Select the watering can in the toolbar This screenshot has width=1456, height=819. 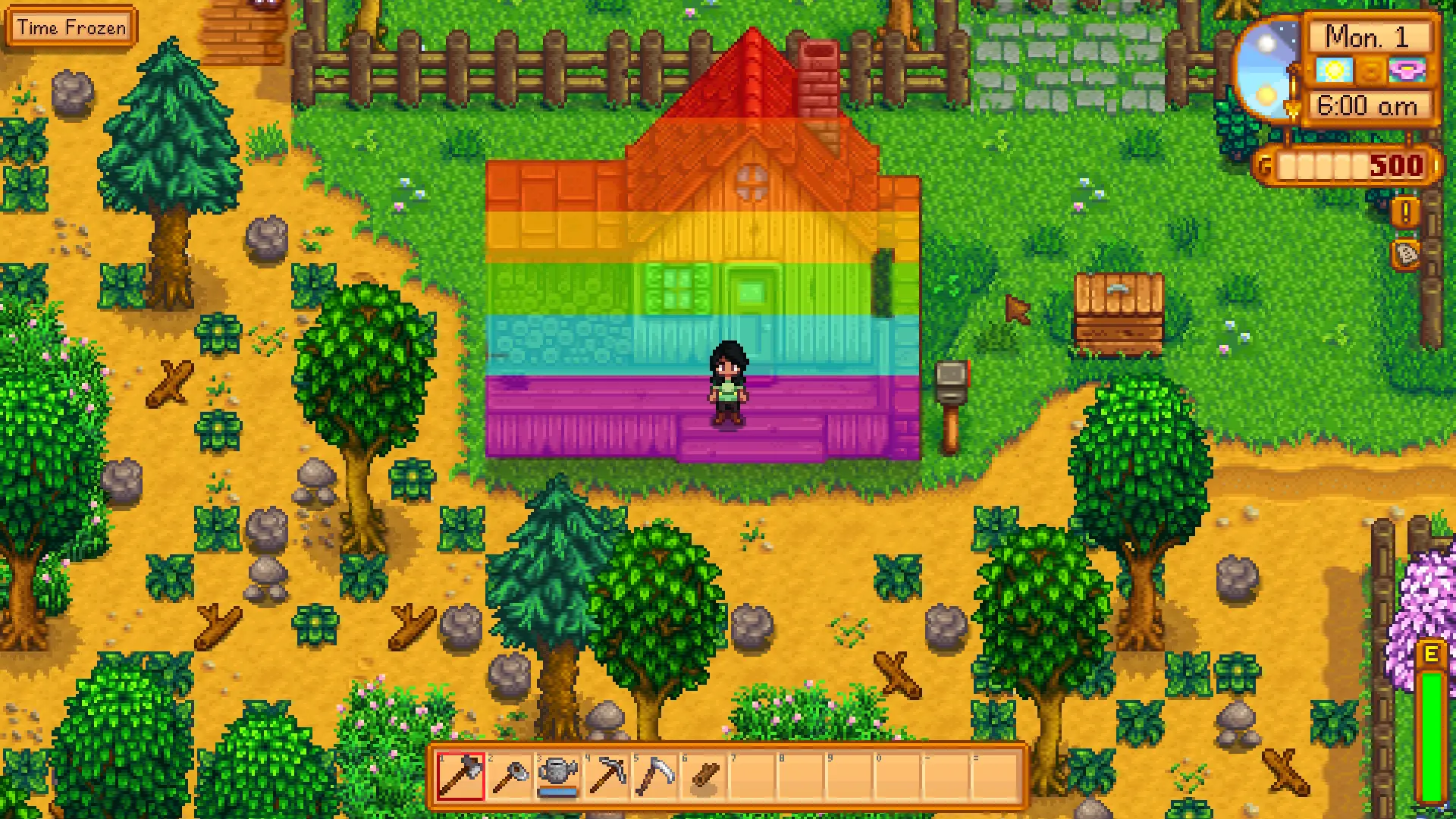point(558,776)
